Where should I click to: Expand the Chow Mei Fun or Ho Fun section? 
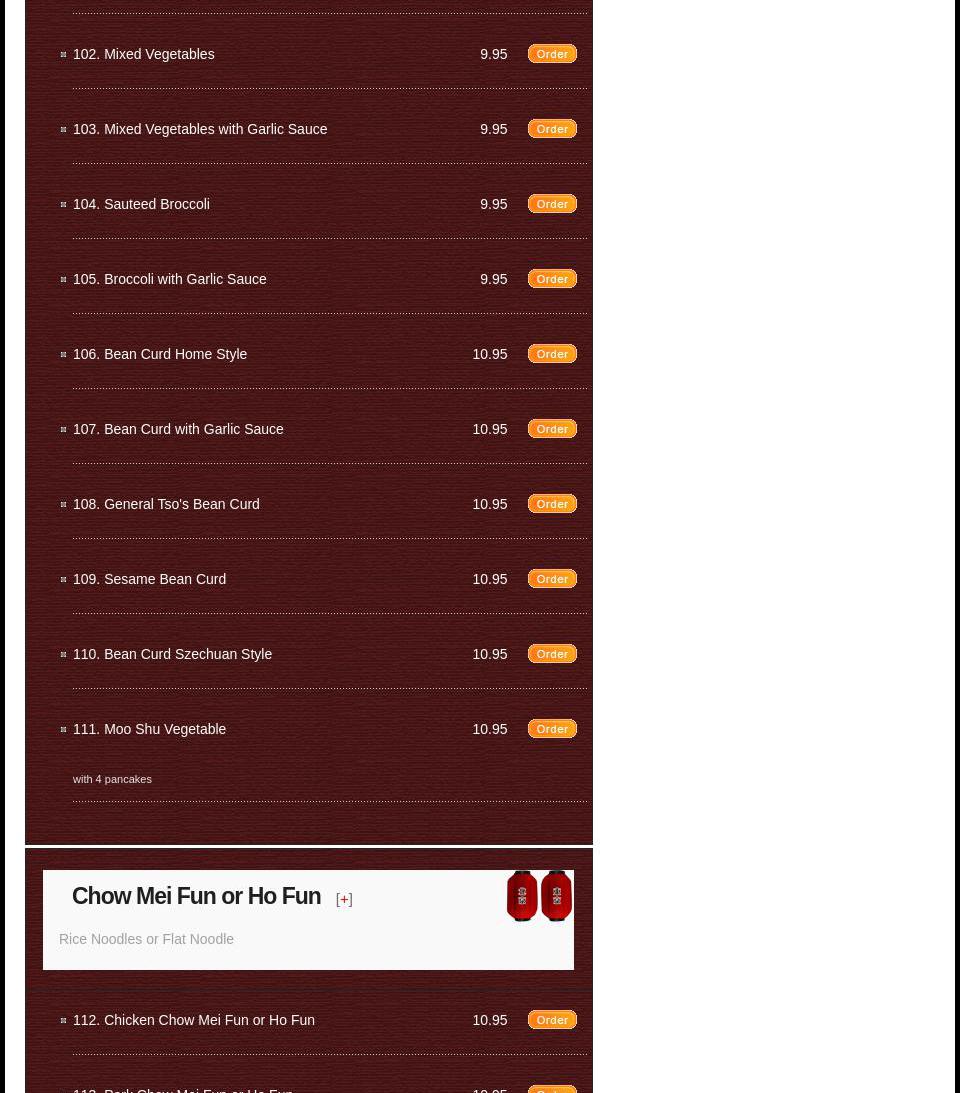coord(344,899)
